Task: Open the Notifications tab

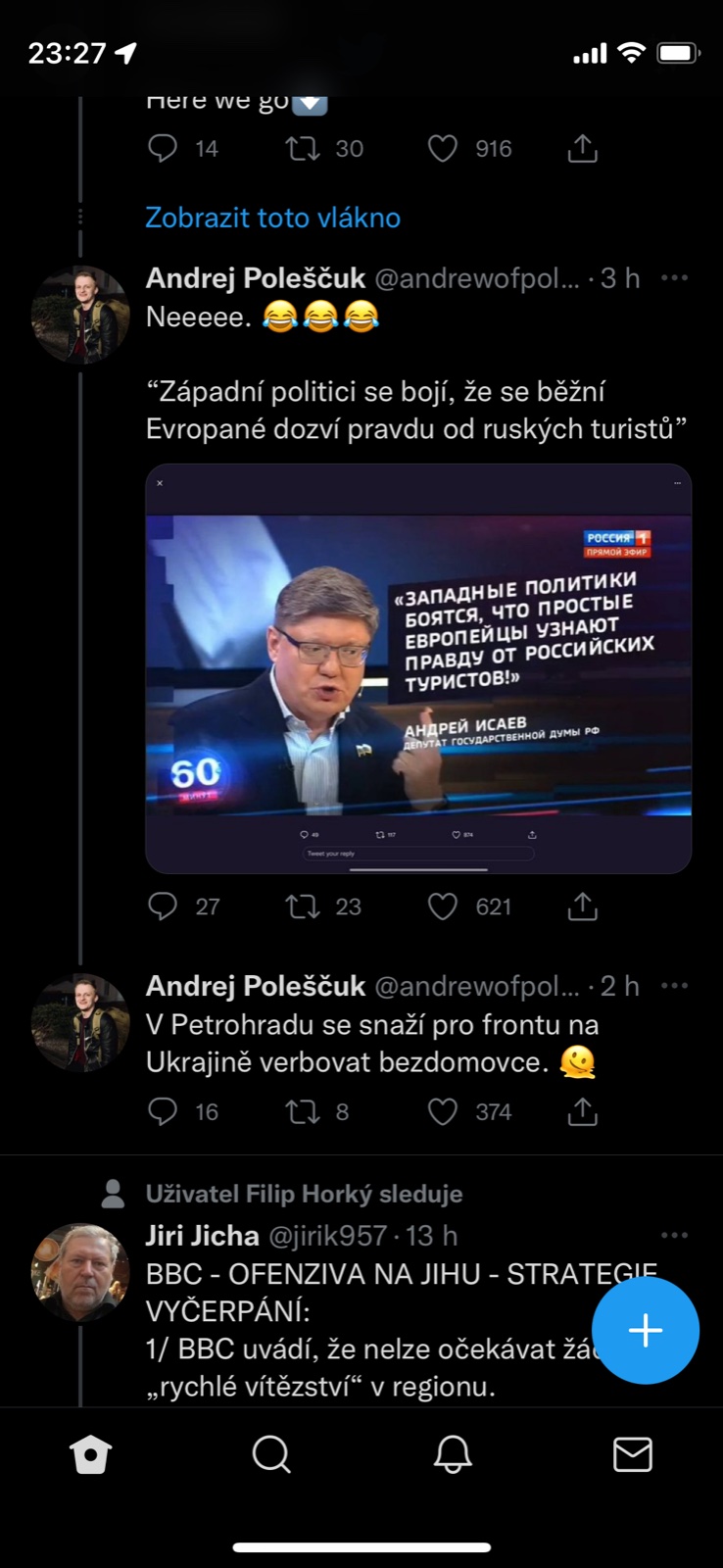Action: (x=453, y=1455)
